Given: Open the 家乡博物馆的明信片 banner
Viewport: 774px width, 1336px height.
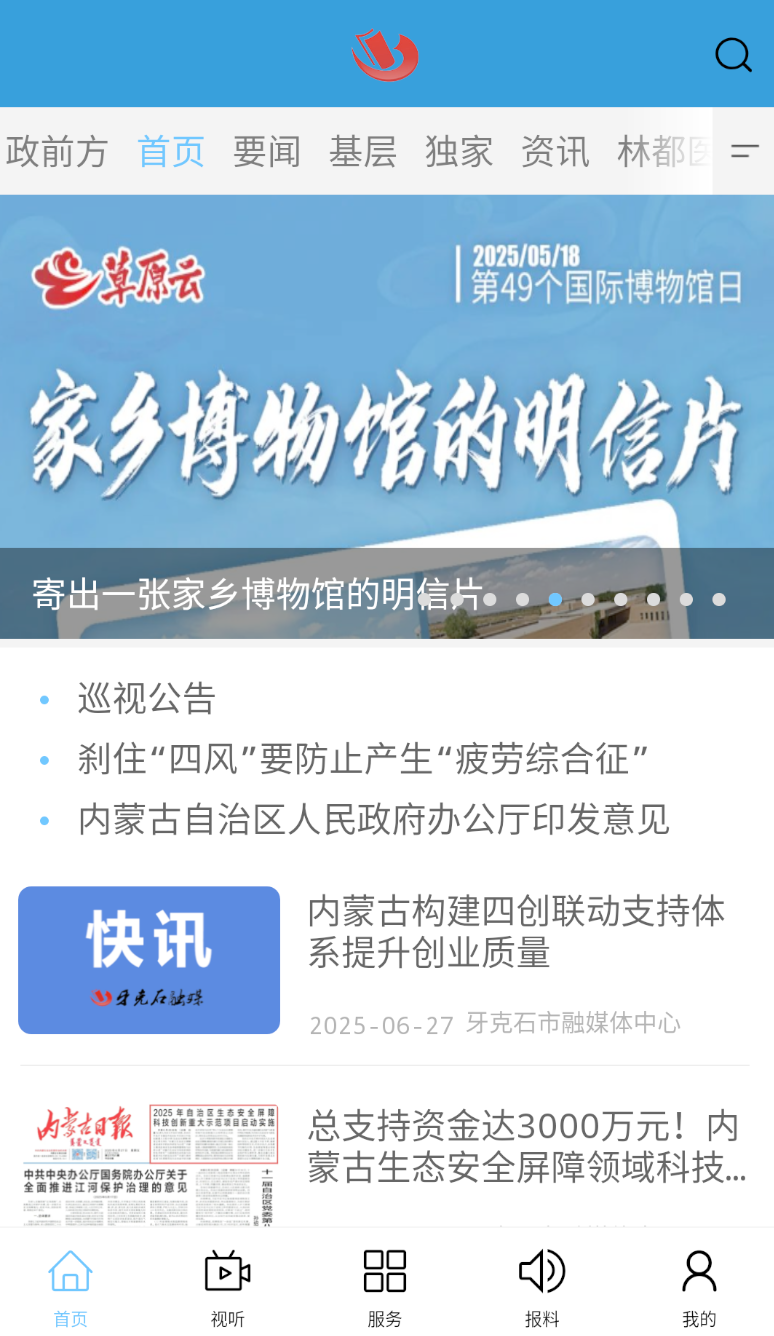Looking at the screenshot, I should (x=387, y=417).
